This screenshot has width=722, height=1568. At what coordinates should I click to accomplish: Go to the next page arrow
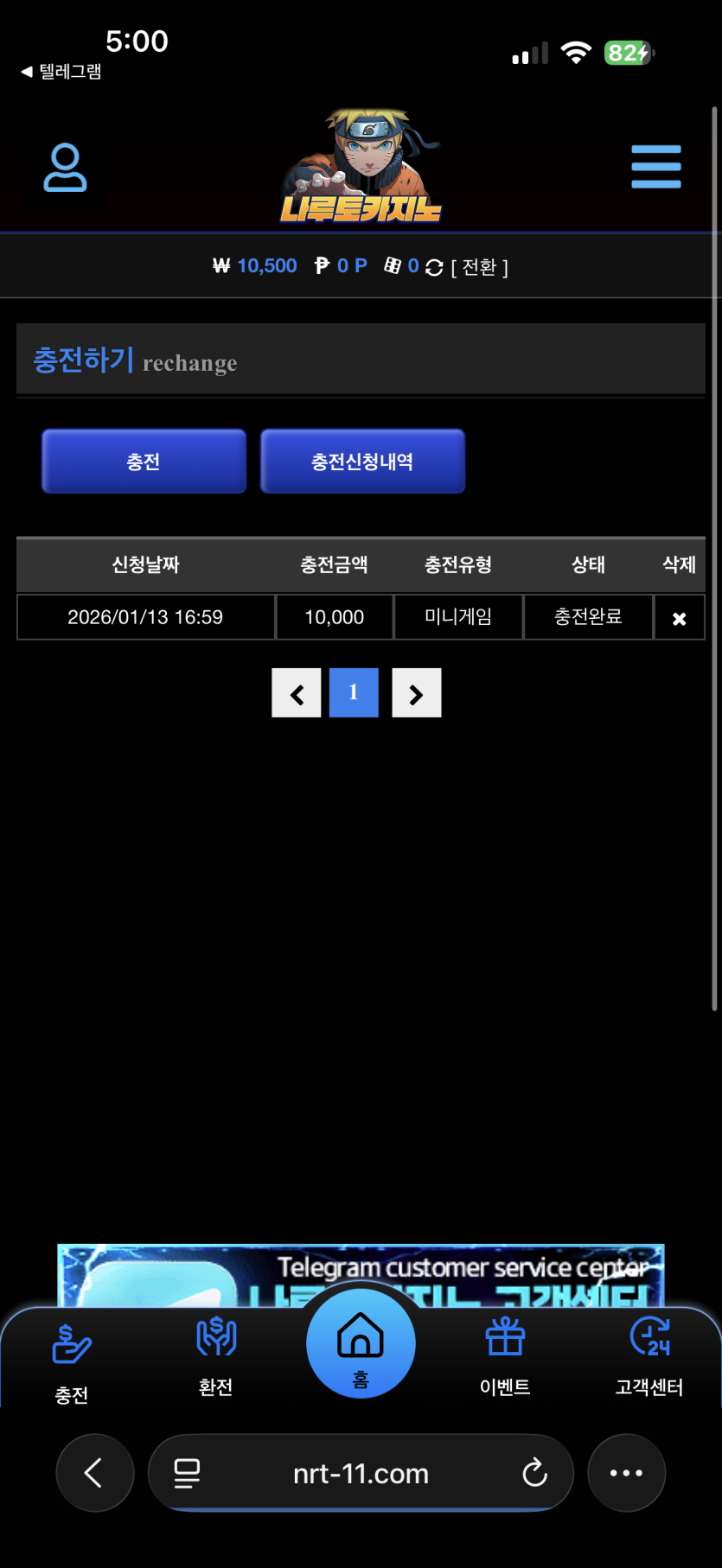pos(416,693)
